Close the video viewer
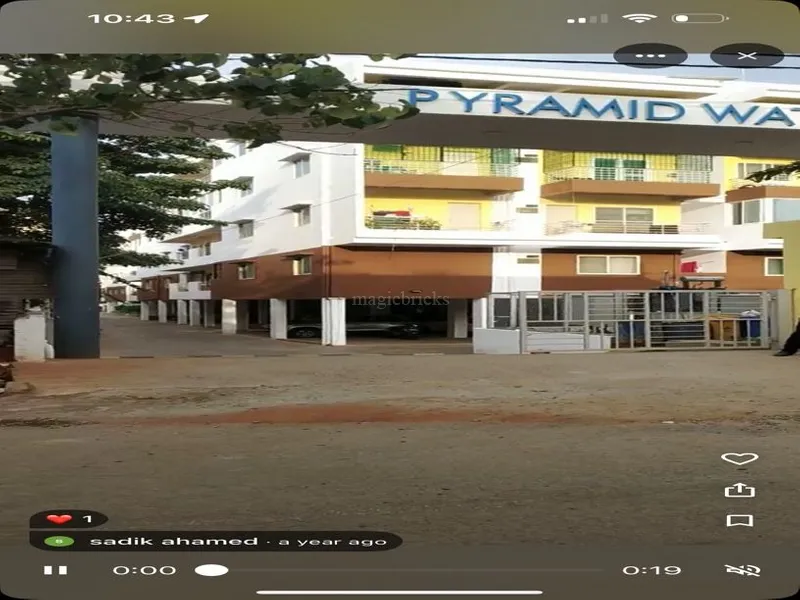The height and width of the screenshot is (600, 800). pos(747,55)
